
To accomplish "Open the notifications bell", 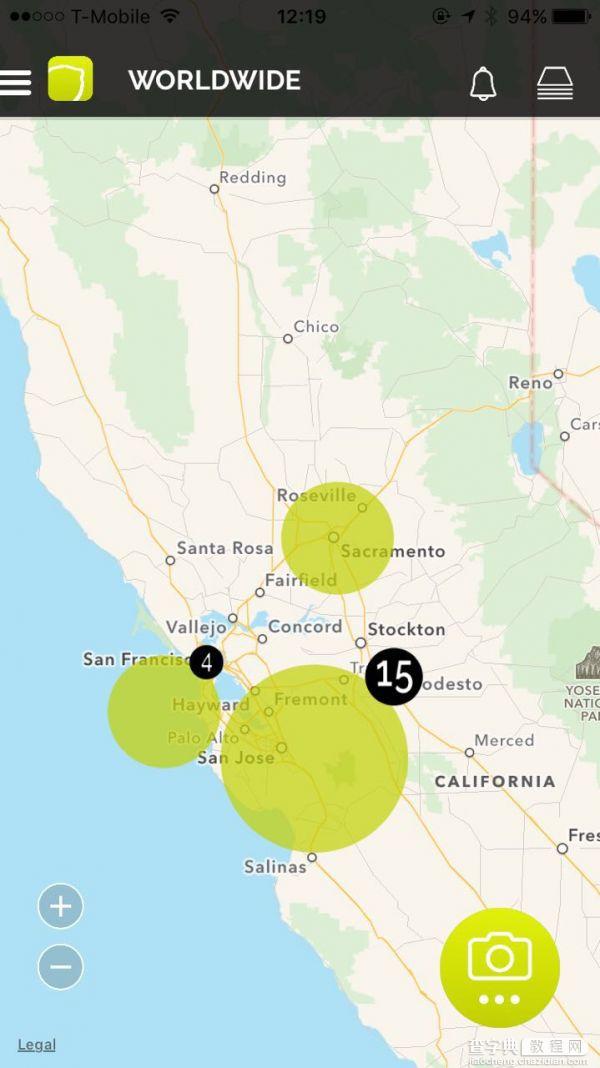I will (483, 83).
